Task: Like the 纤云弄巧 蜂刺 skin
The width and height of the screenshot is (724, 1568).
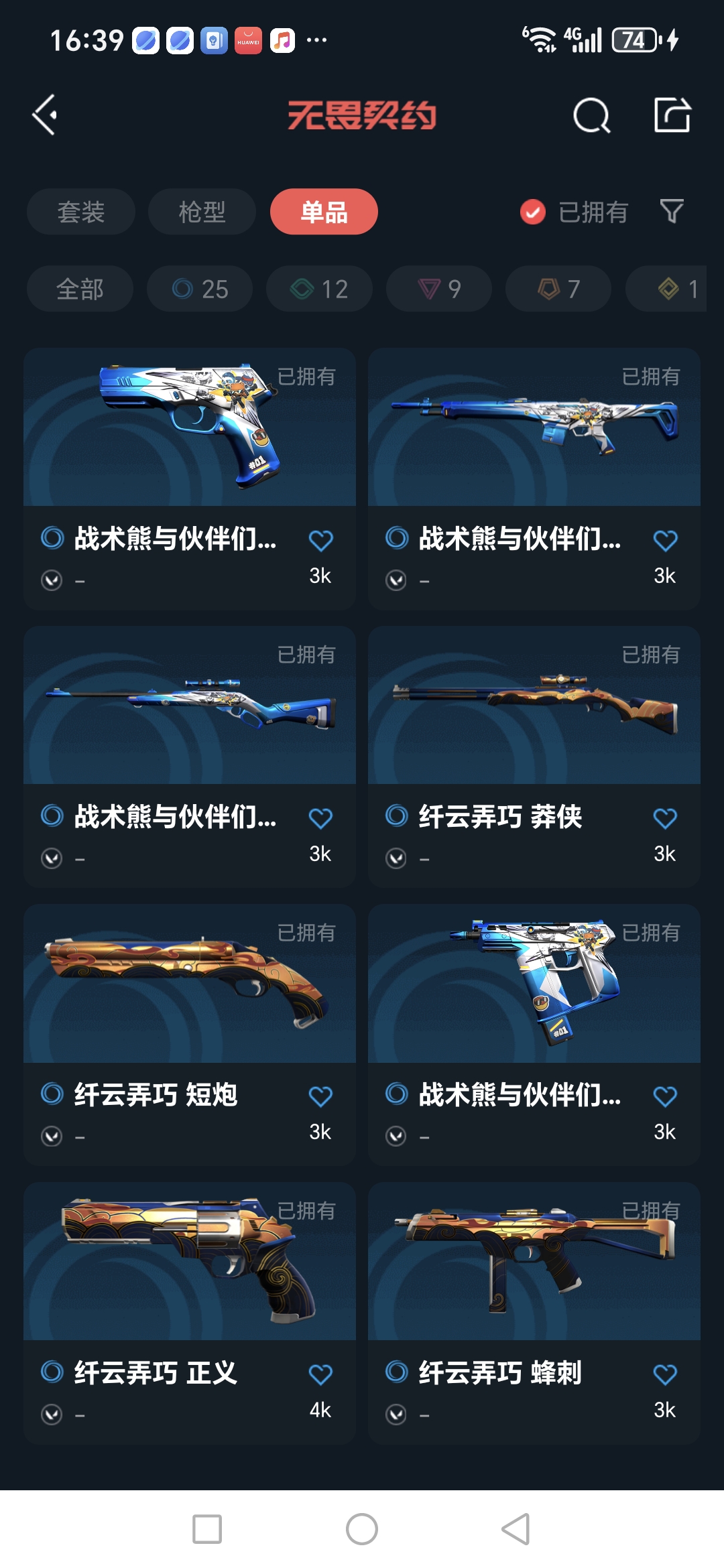Action: (x=665, y=1374)
